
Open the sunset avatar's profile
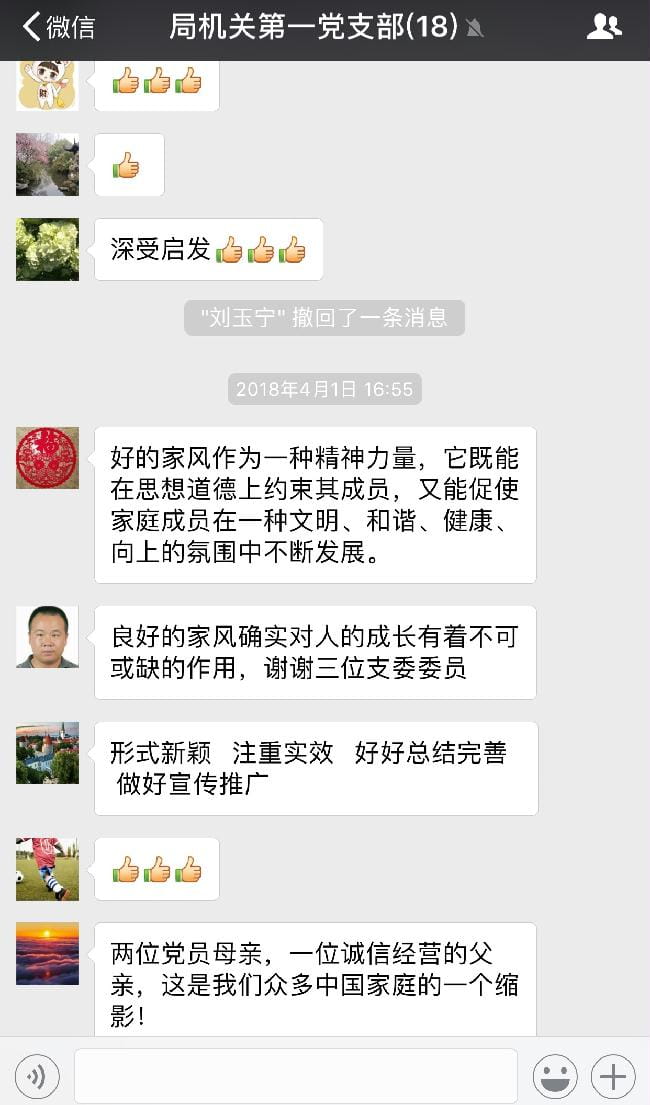(x=47, y=953)
